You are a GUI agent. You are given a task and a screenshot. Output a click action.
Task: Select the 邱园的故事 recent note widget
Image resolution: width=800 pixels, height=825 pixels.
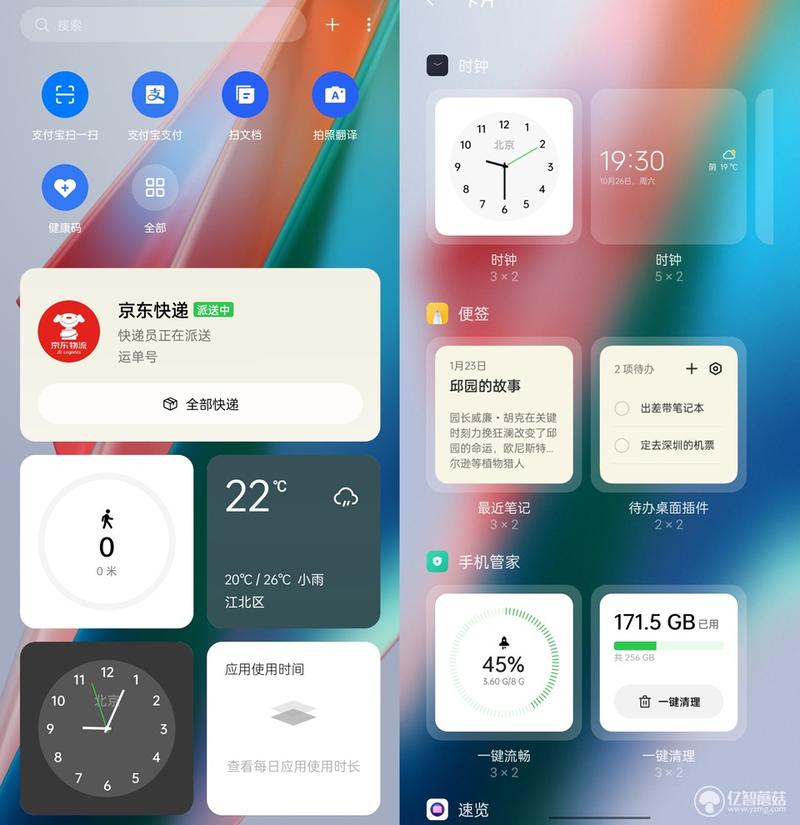504,414
